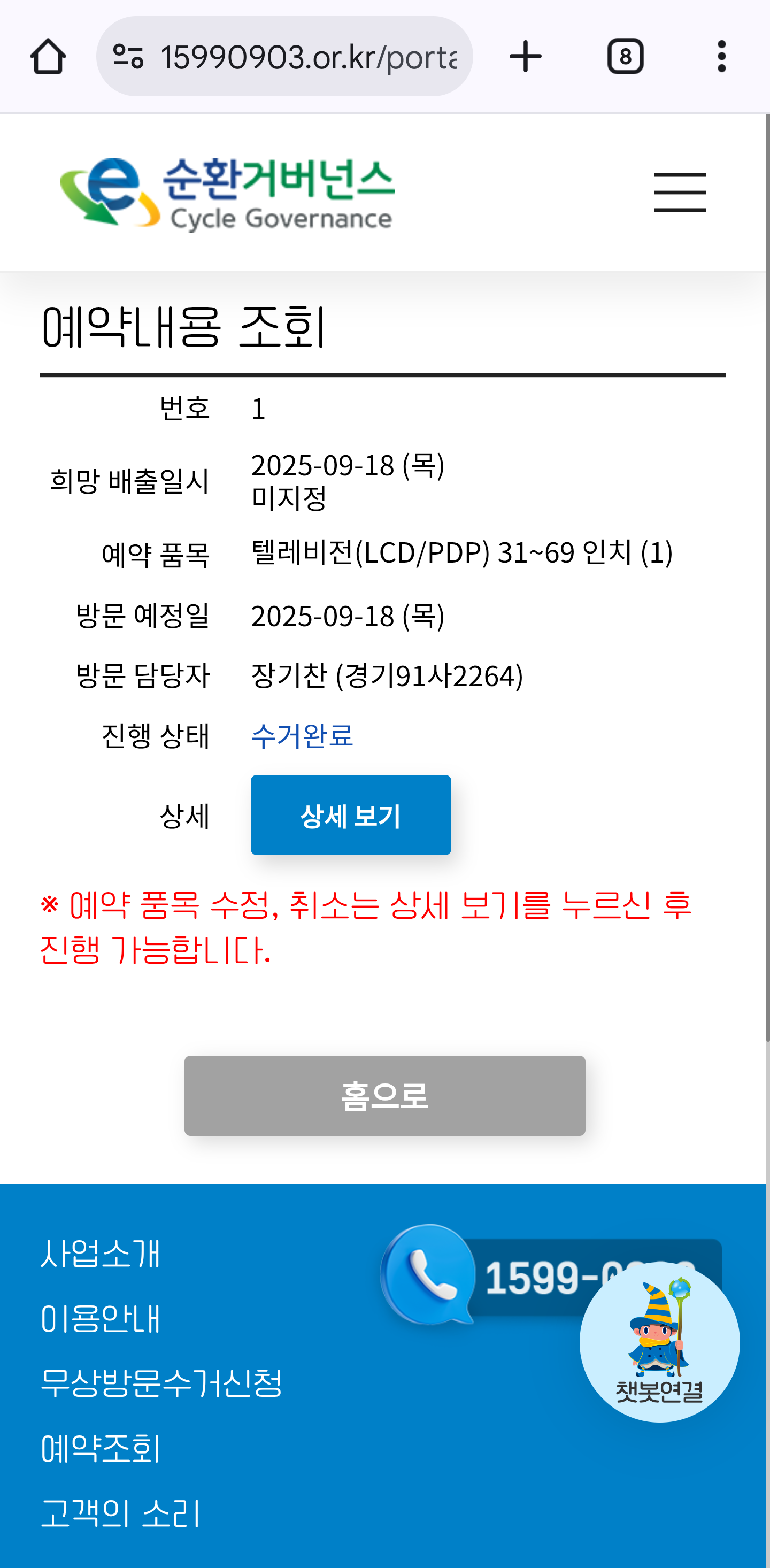
Task: Open a new browser tab
Action: click(x=525, y=57)
